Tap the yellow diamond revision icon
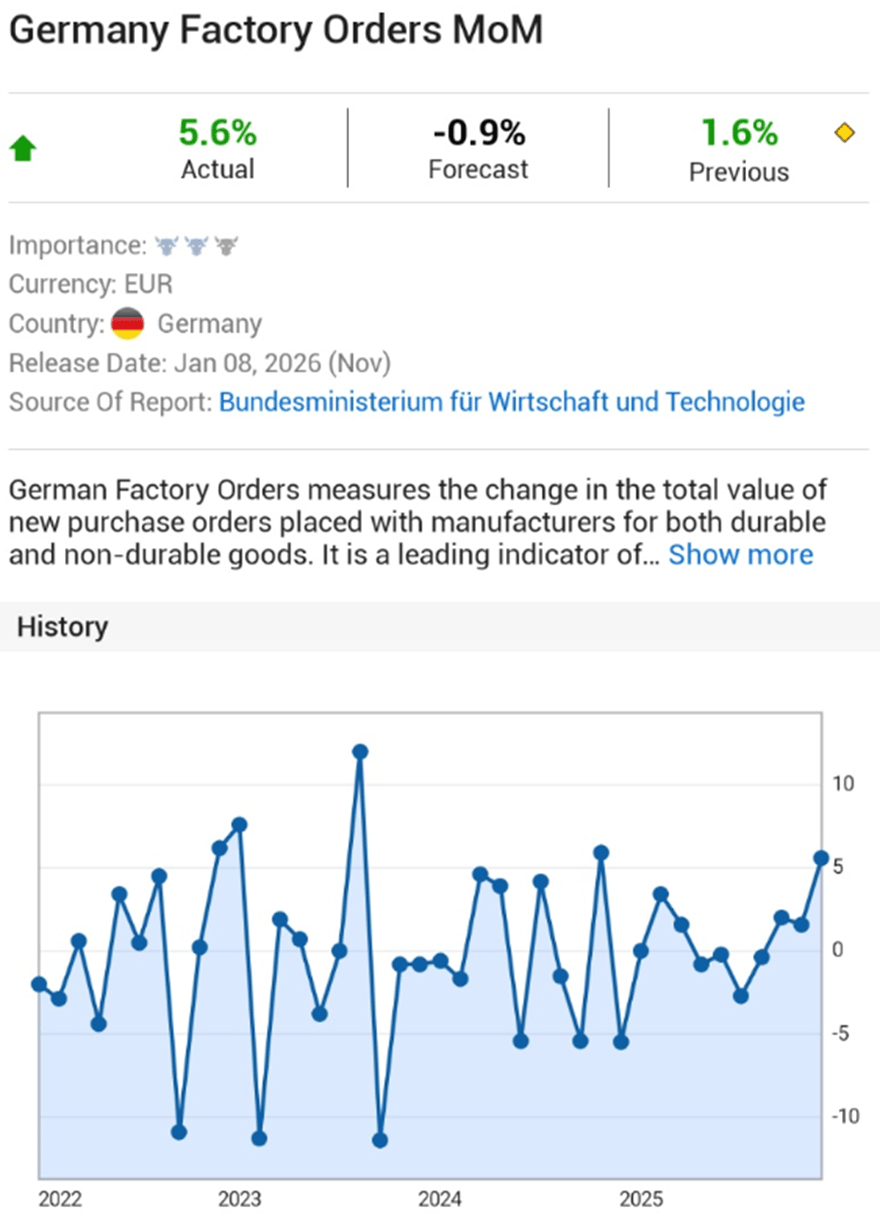The width and height of the screenshot is (880, 1216). pyautogui.click(x=844, y=133)
